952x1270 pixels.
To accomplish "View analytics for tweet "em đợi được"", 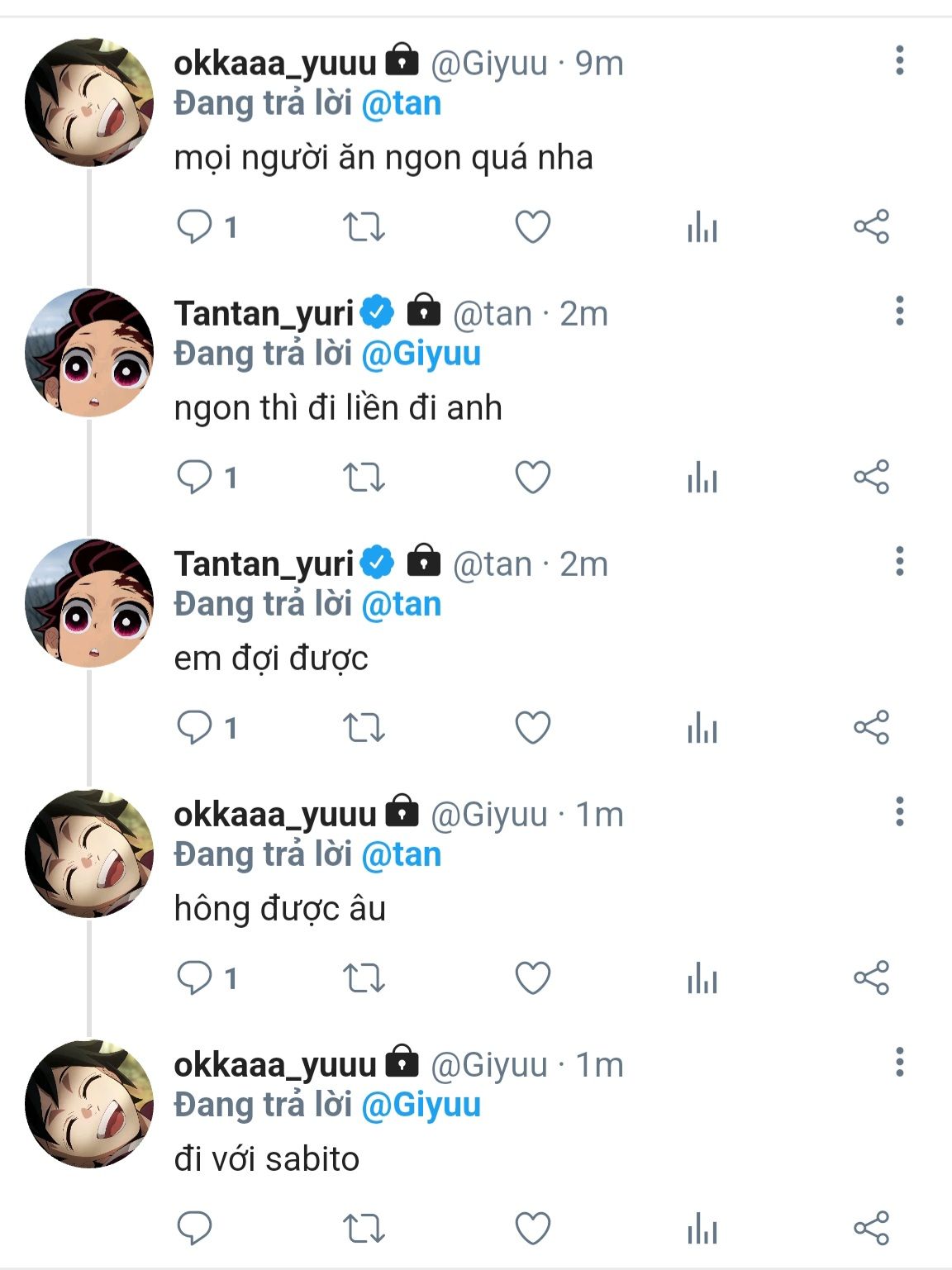I will 702,727.
